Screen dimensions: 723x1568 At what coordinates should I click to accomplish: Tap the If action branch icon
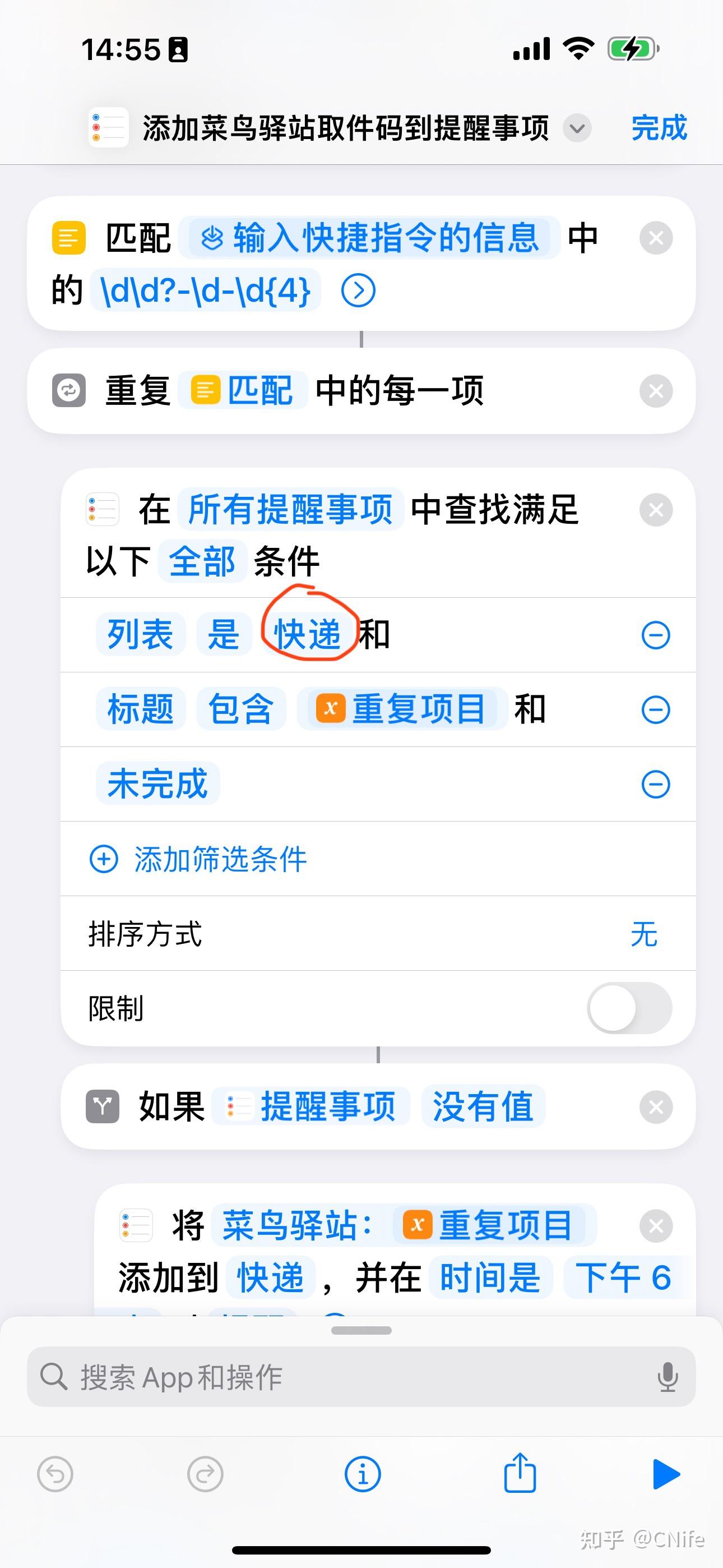[102, 1107]
